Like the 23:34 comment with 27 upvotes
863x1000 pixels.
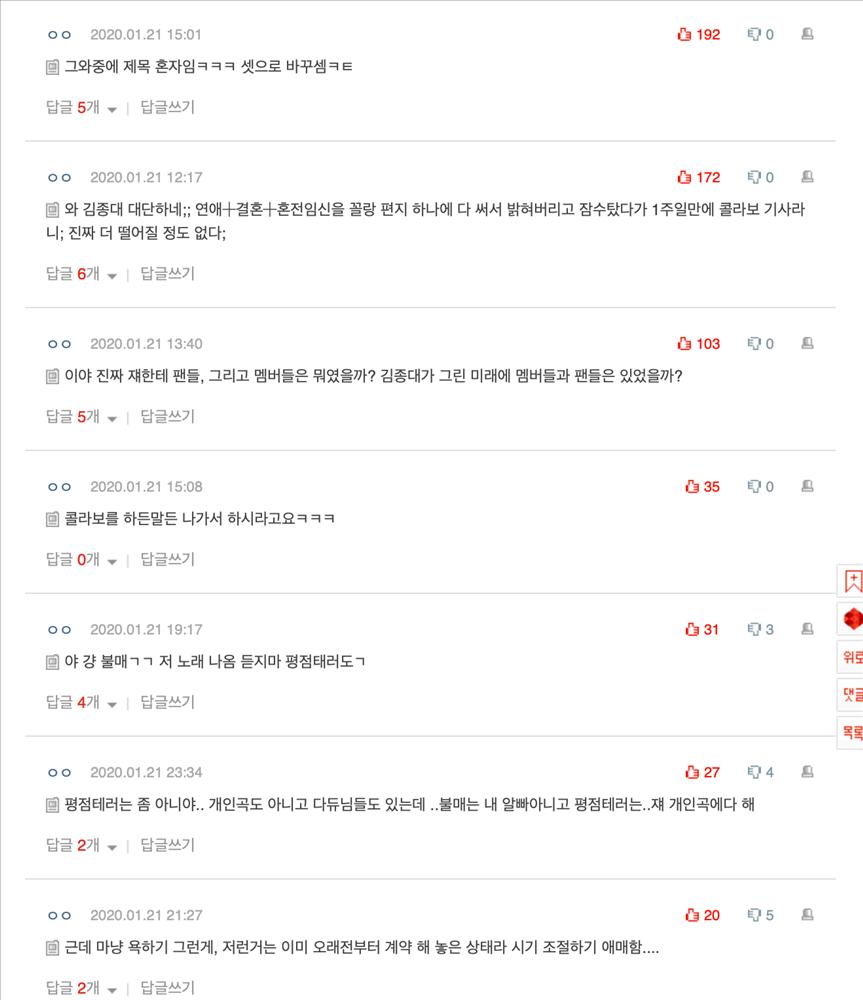pos(702,772)
